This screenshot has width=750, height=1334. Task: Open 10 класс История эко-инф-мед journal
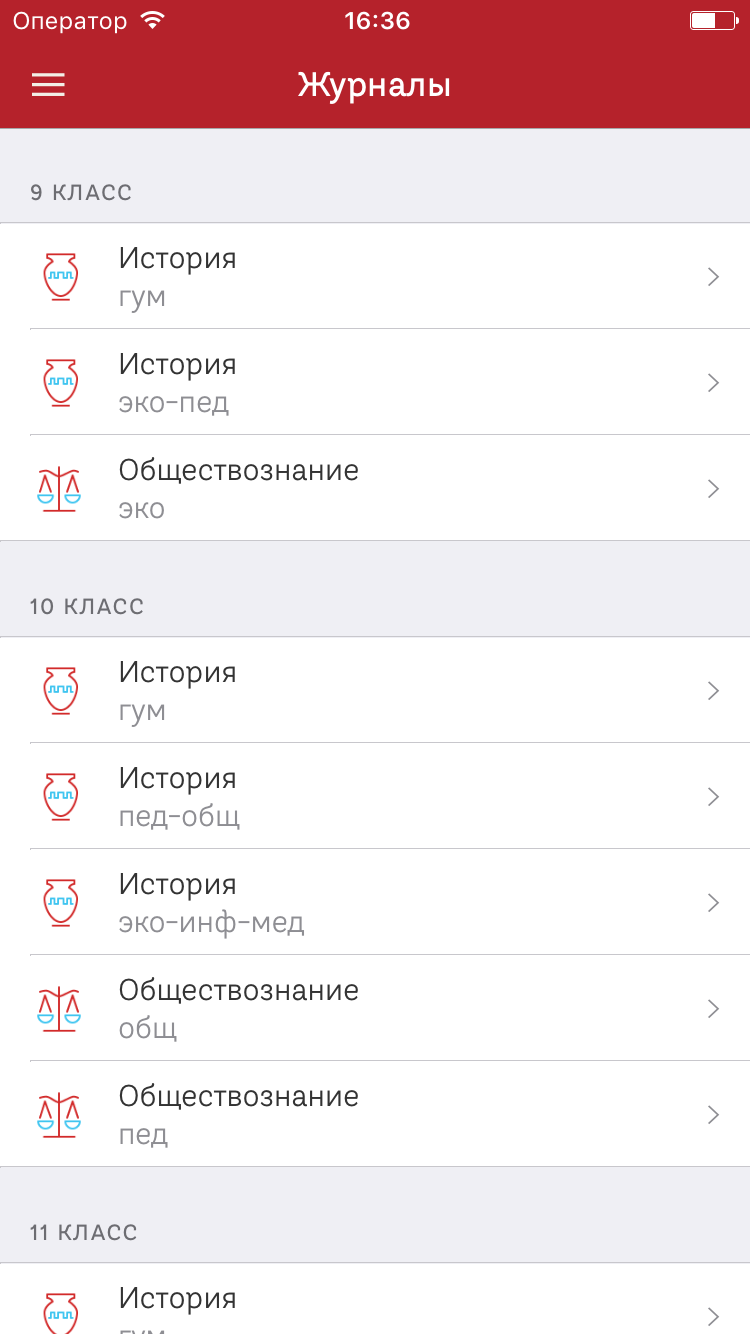[375, 902]
